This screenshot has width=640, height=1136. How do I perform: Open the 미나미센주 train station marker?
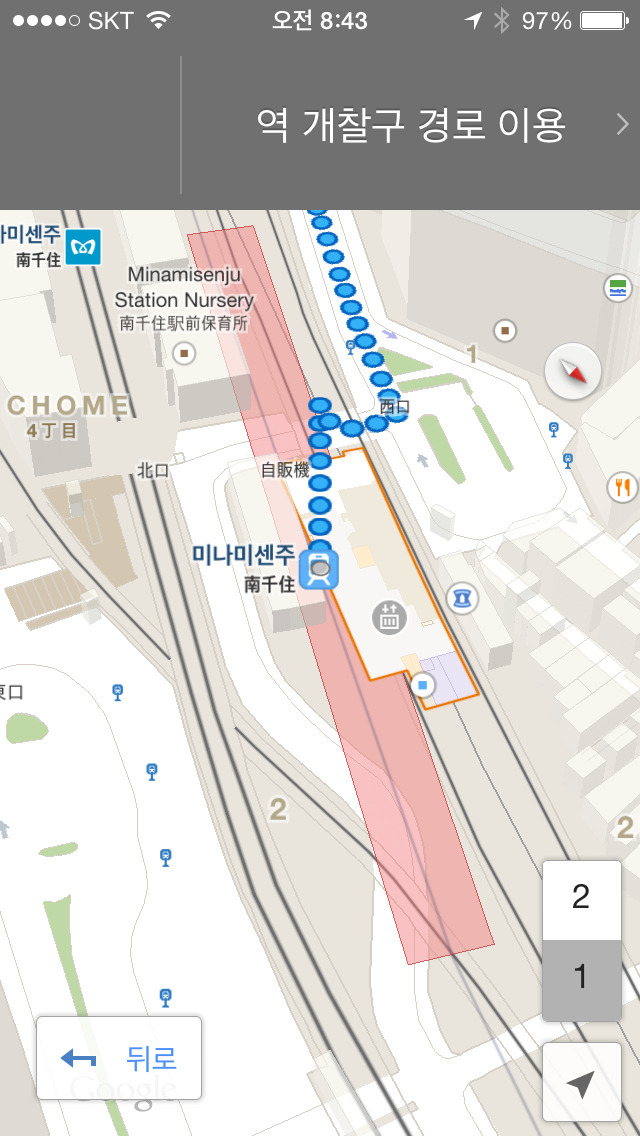tap(319, 569)
